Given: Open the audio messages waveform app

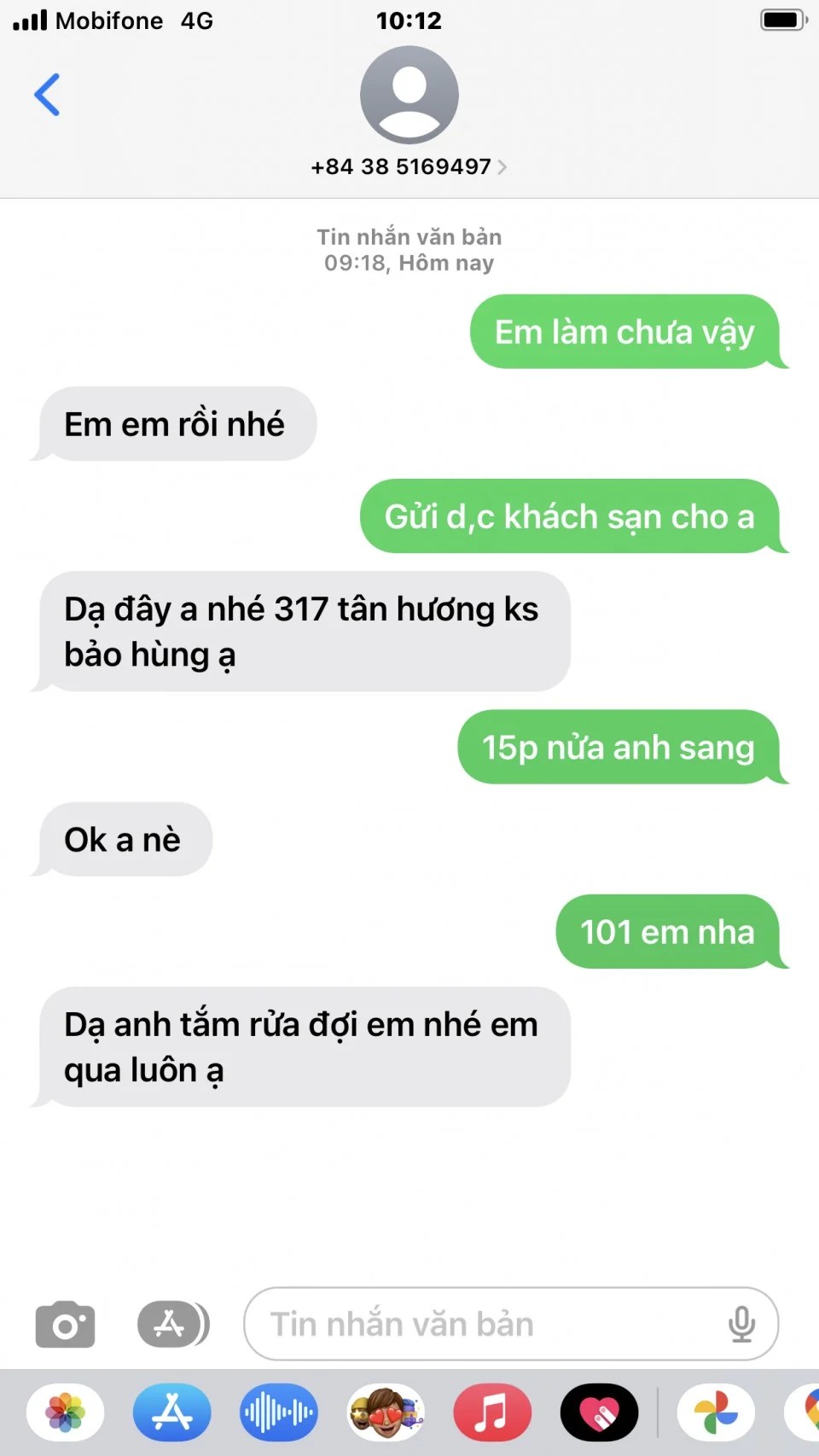Looking at the screenshot, I should pos(279,1412).
